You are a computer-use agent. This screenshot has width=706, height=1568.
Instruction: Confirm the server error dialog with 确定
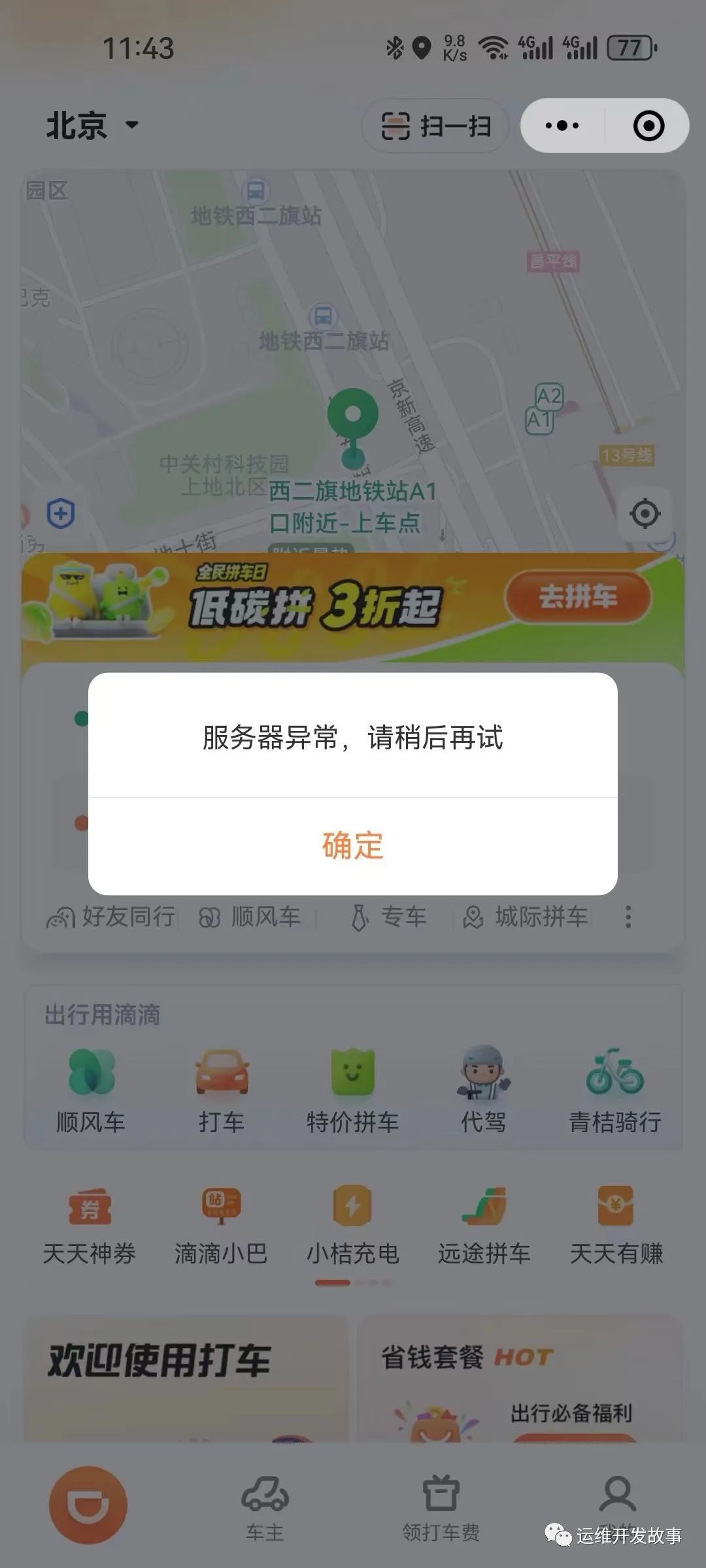click(x=352, y=845)
